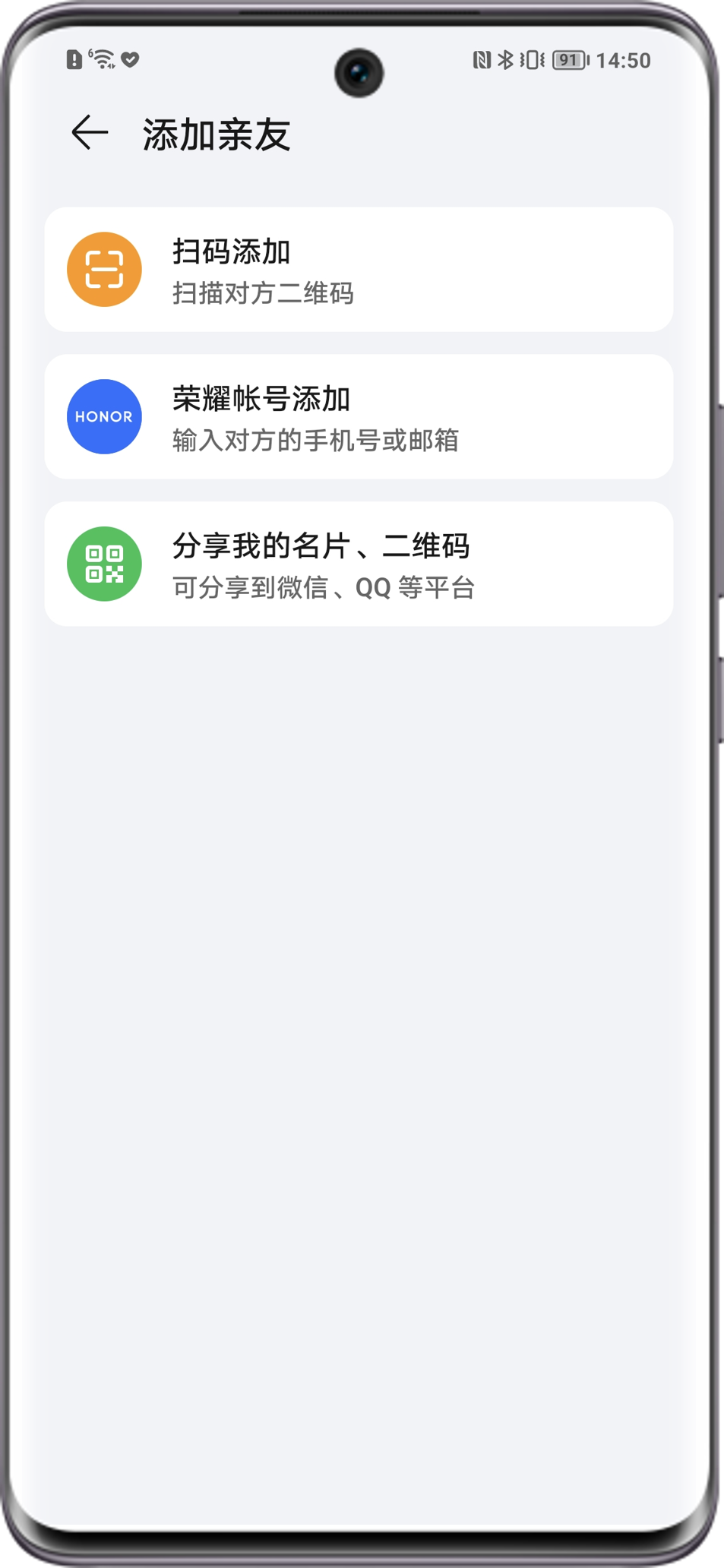Select 荣耀帐号添加 option
This screenshot has height=1568, width=724.
(x=359, y=417)
